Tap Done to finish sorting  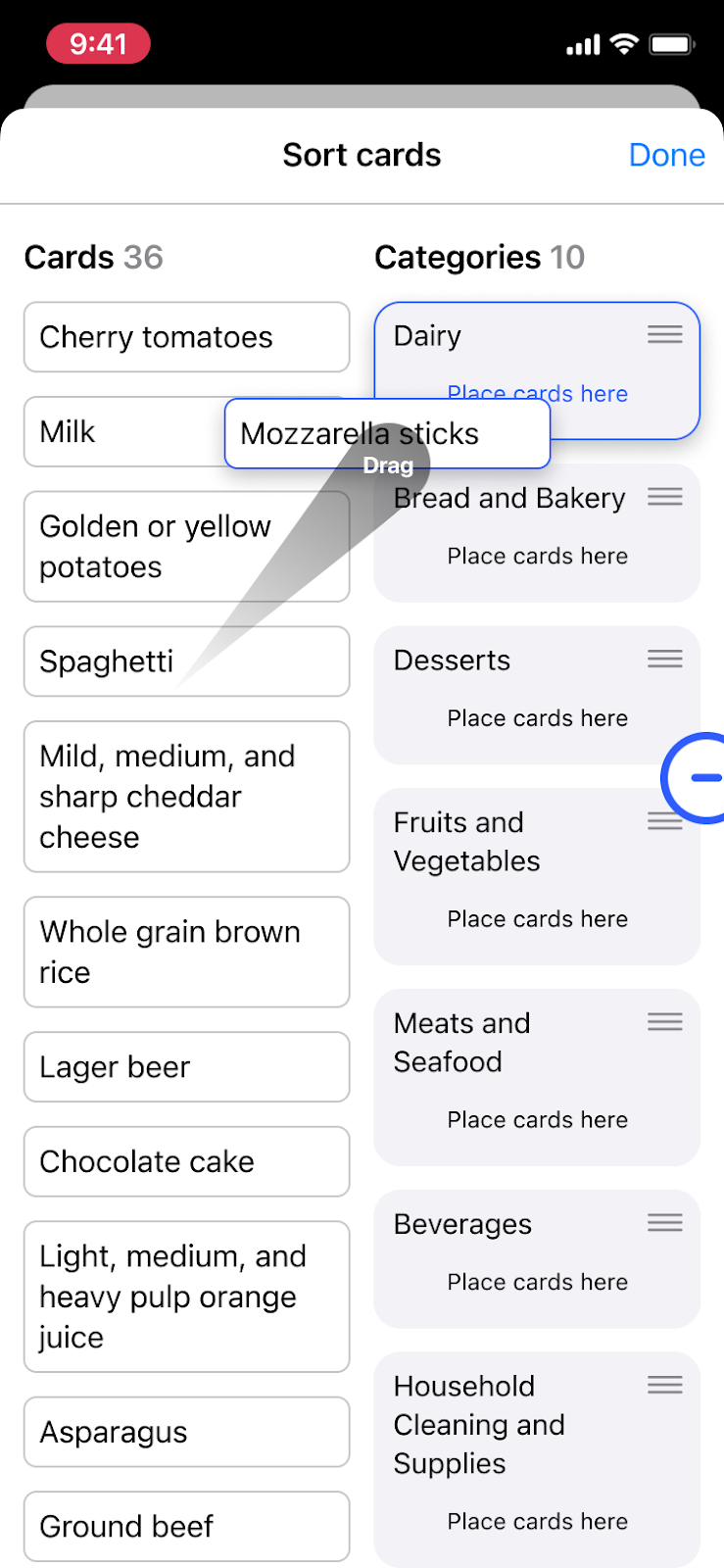[x=666, y=155]
